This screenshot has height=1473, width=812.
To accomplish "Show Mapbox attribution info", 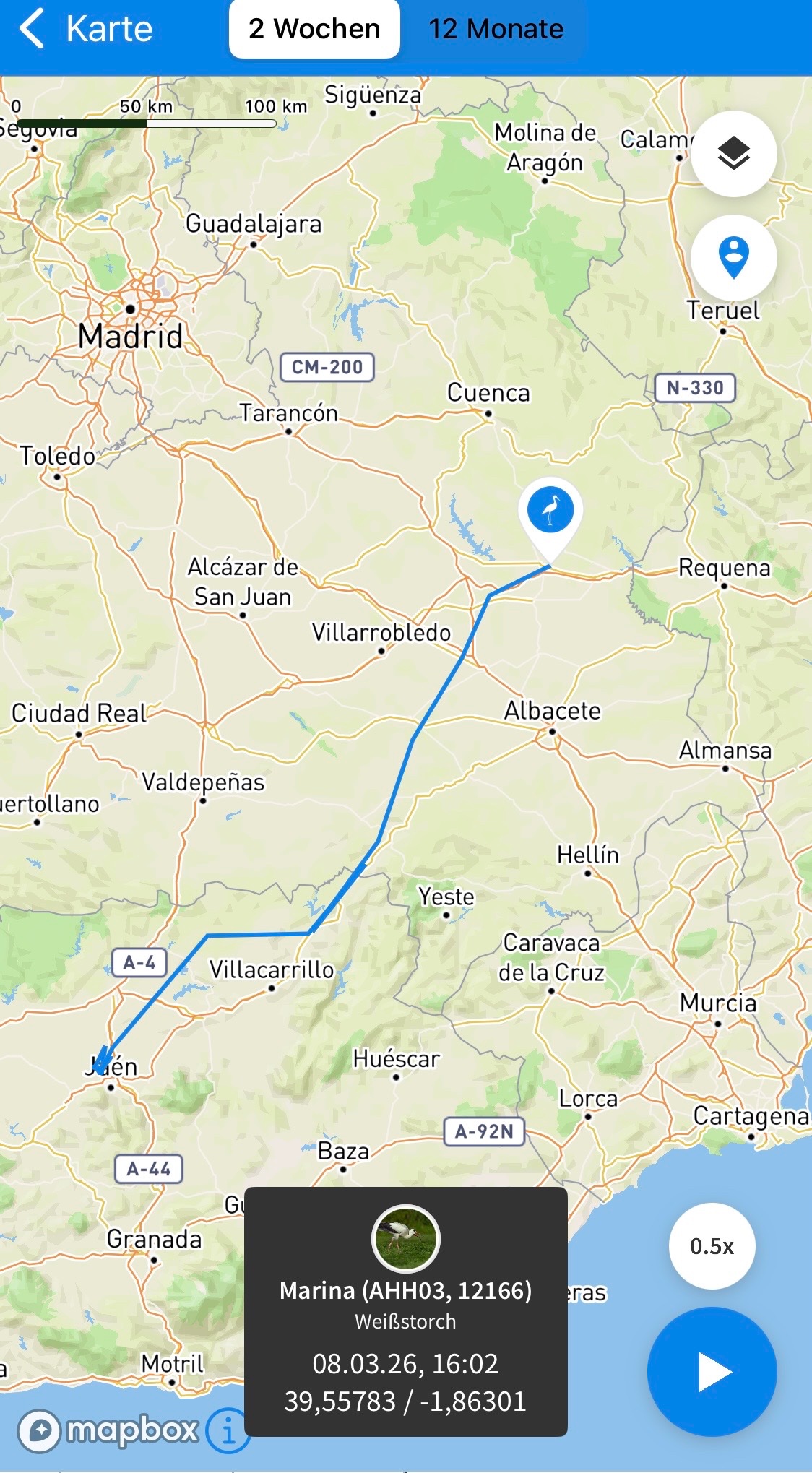I will [228, 1430].
